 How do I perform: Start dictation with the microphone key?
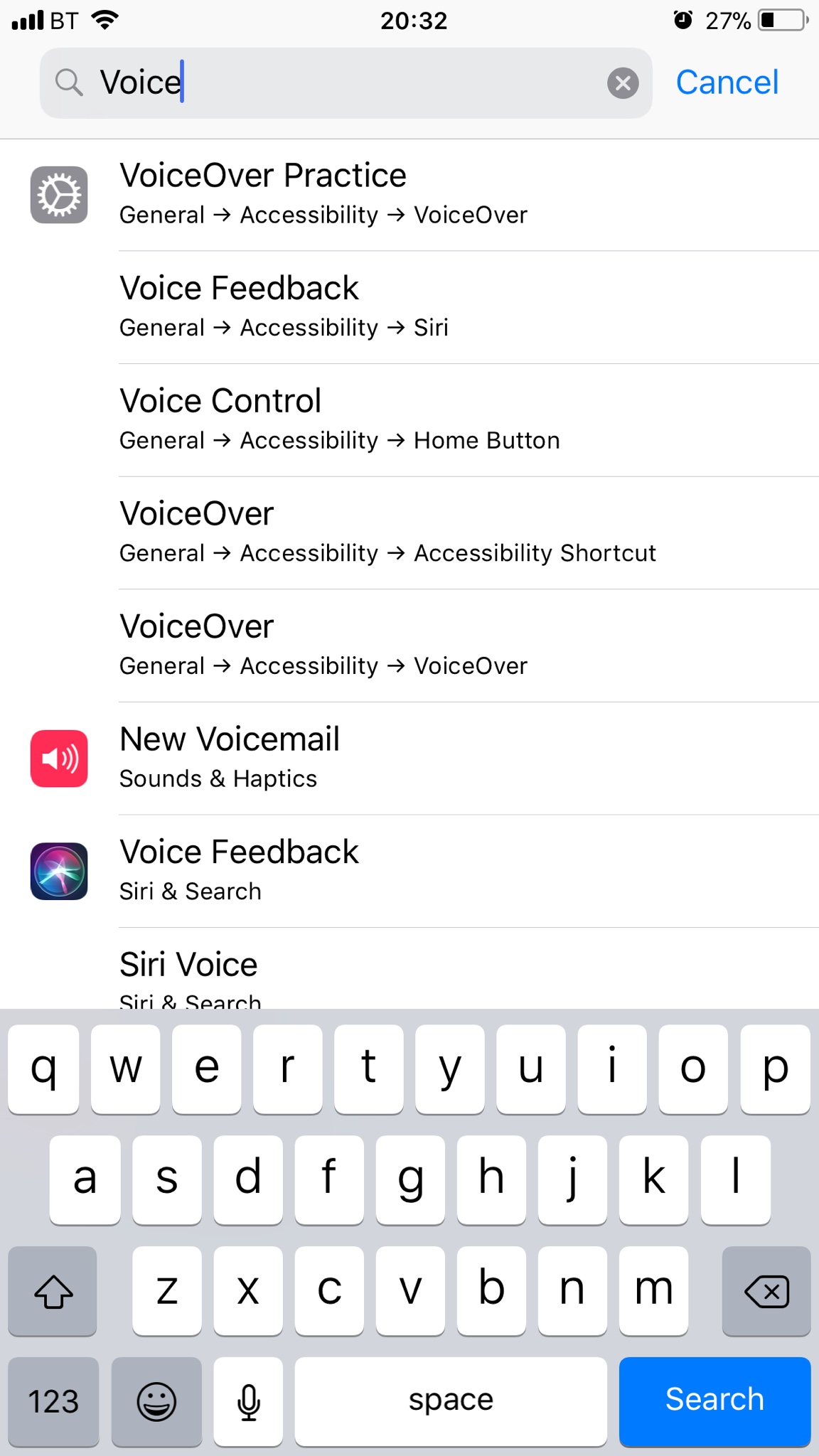click(x=248, y=1401)
